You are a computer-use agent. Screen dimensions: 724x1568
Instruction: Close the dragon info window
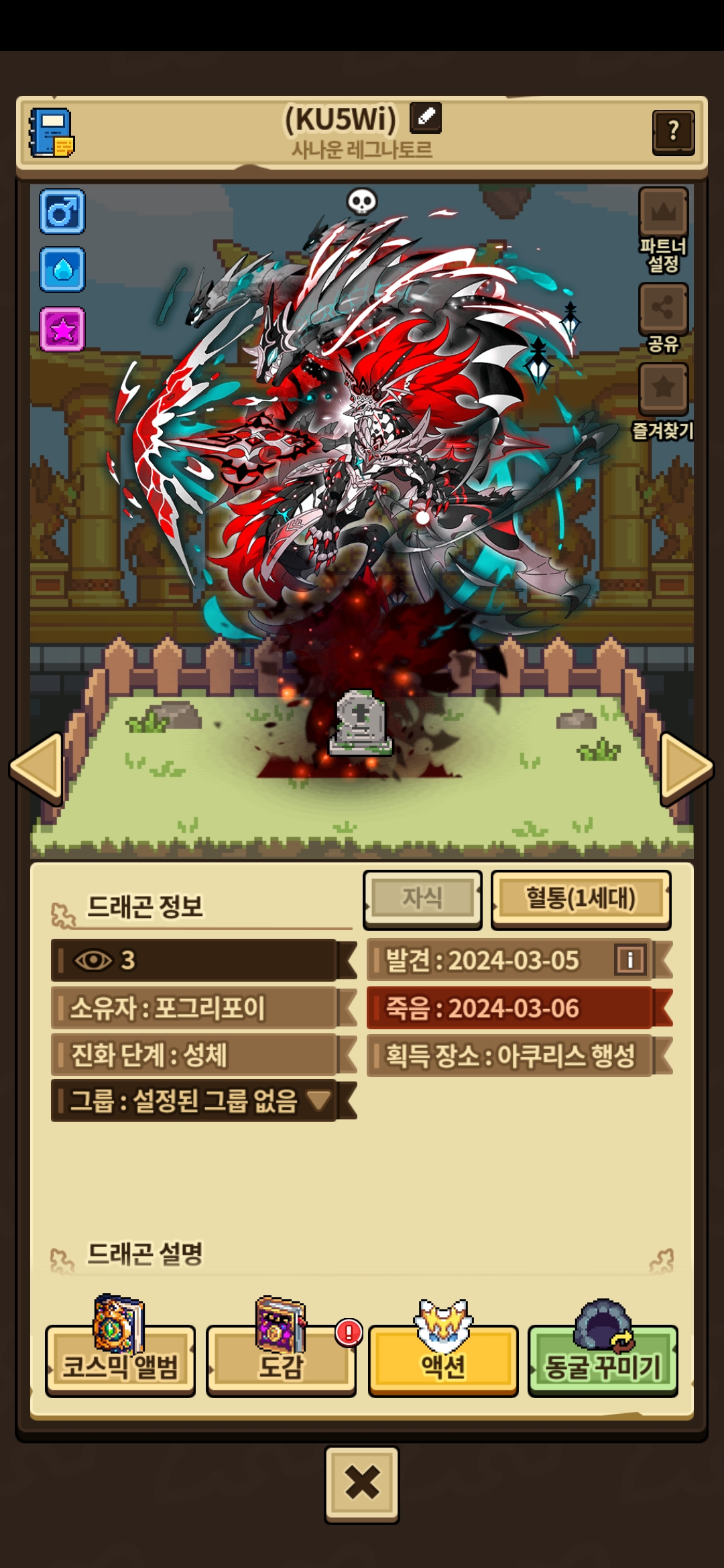pos(362,1484)
